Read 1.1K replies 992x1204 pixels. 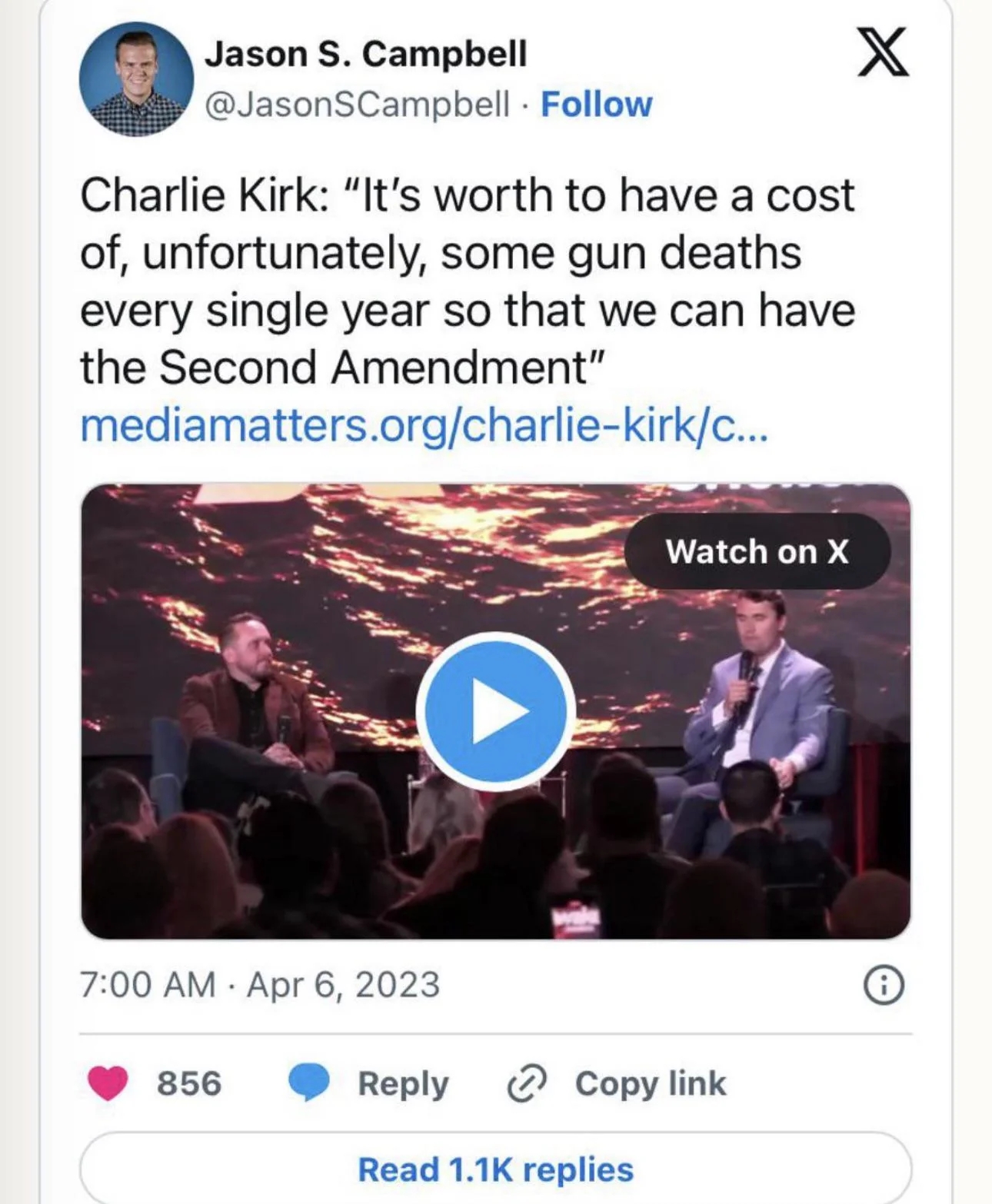(x=496, y=1169)
